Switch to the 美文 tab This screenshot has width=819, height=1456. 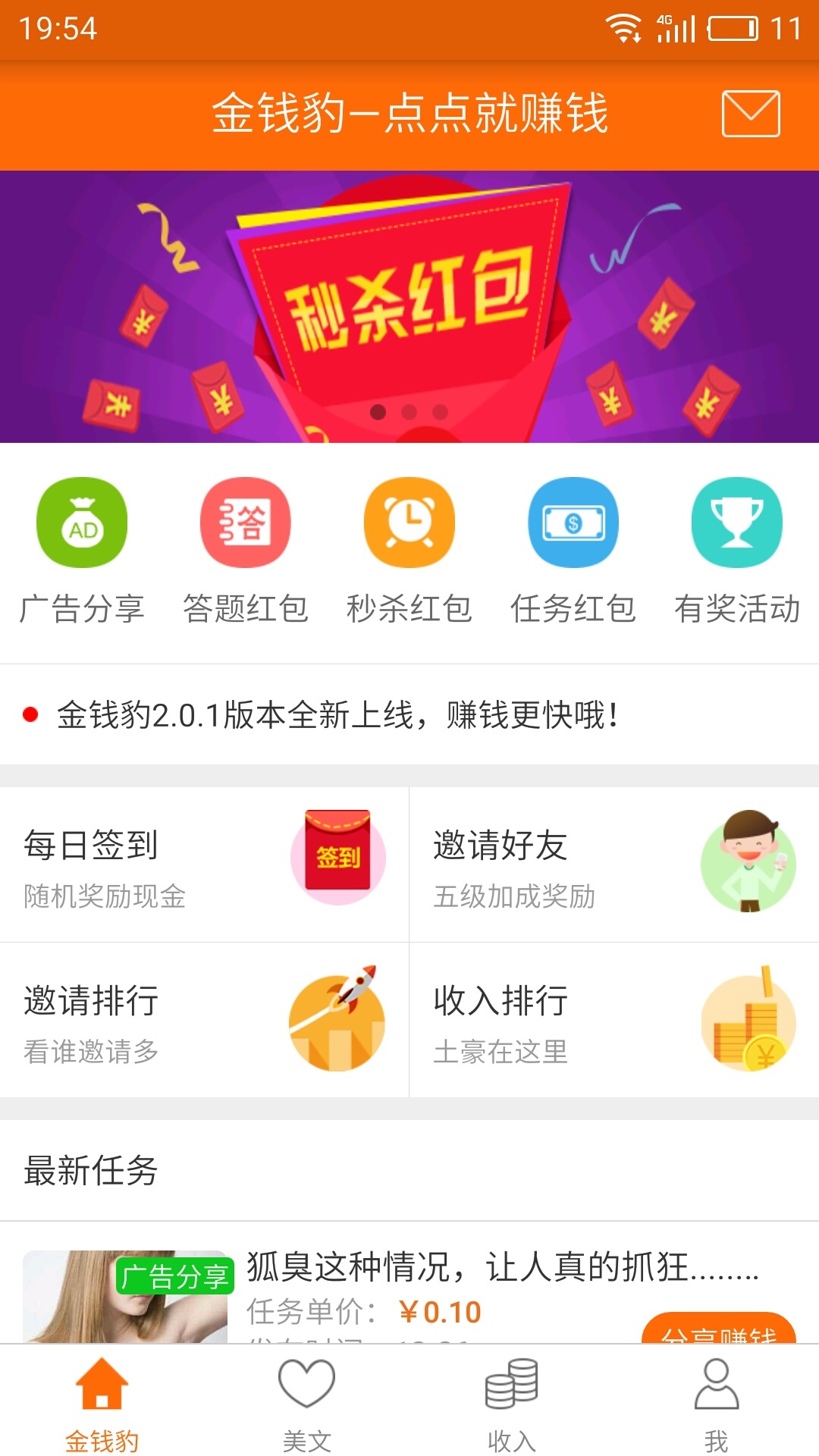pyautogui.click(x=307, y=1407)
